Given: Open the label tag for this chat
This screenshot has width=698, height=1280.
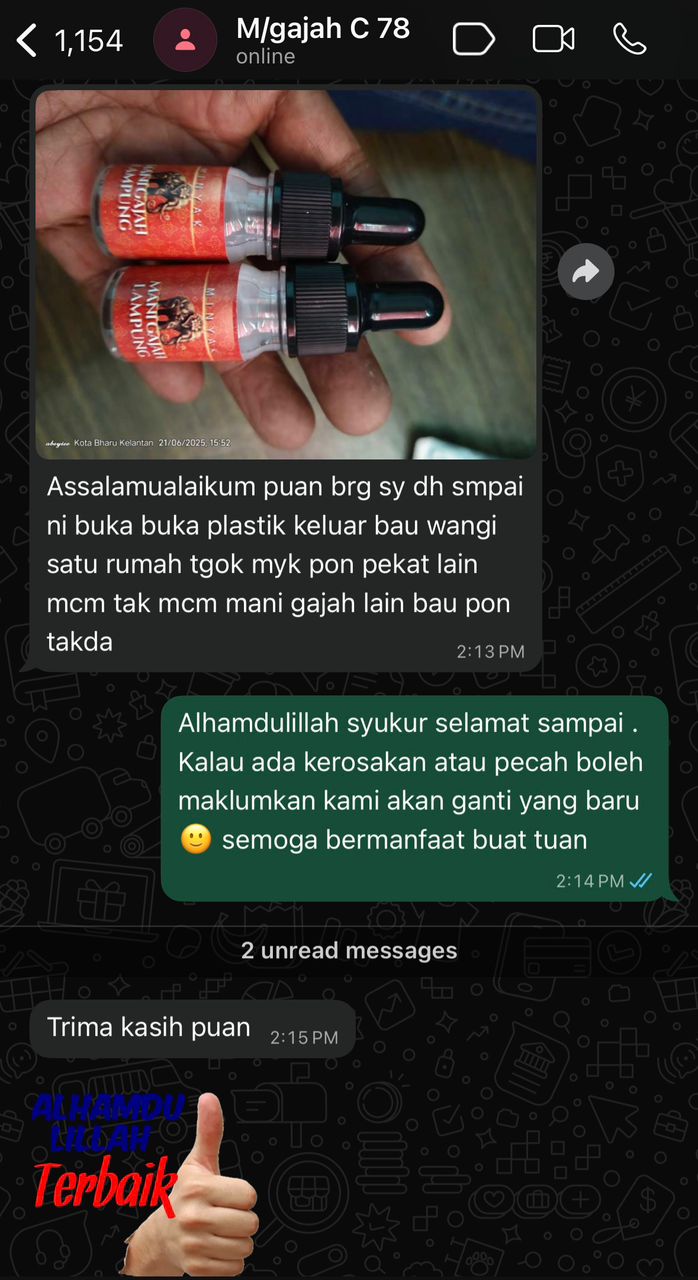Looking at the screenshot, I should (474, 40).
